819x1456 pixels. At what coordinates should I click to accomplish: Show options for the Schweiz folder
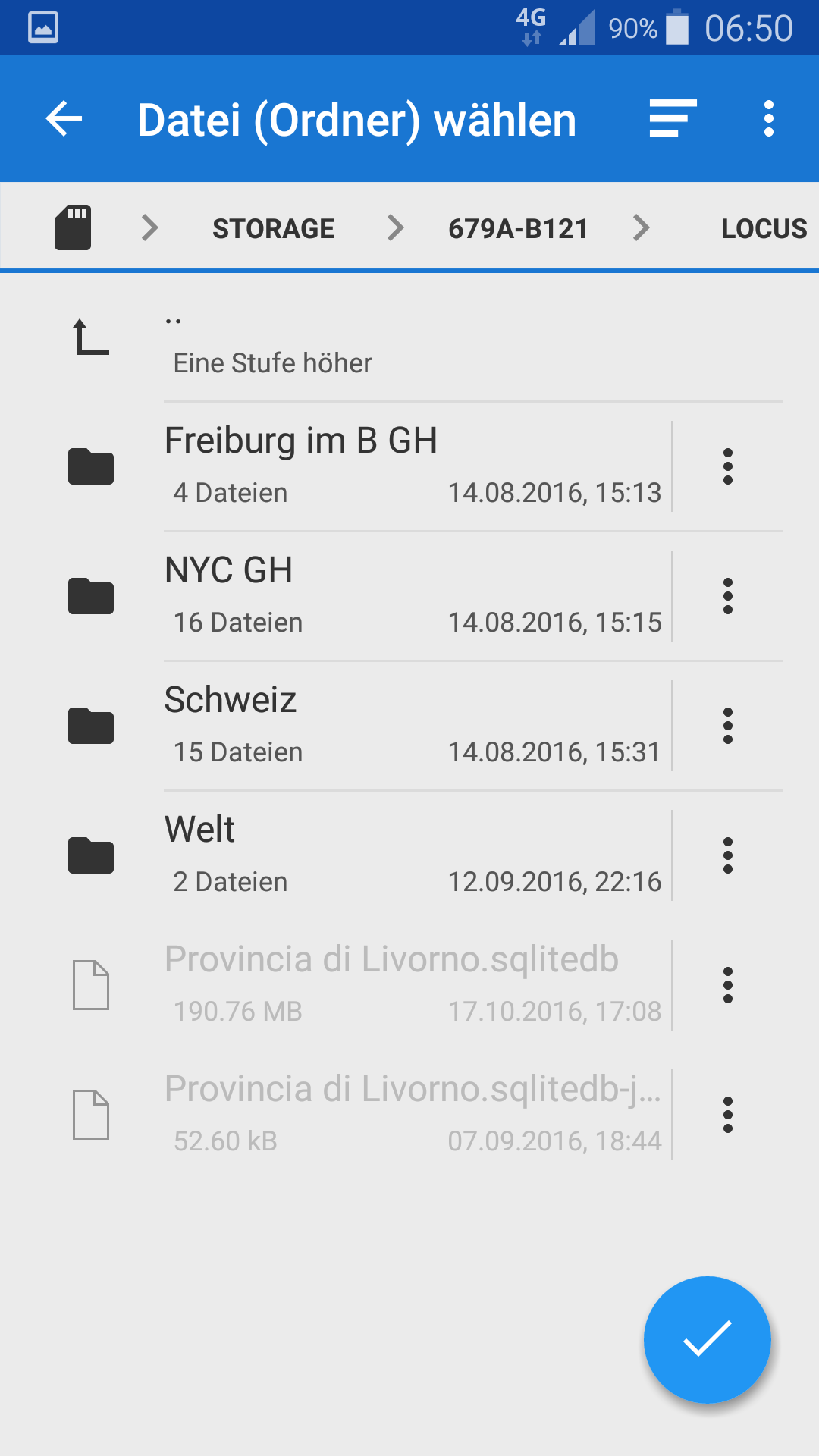point(728,726)
